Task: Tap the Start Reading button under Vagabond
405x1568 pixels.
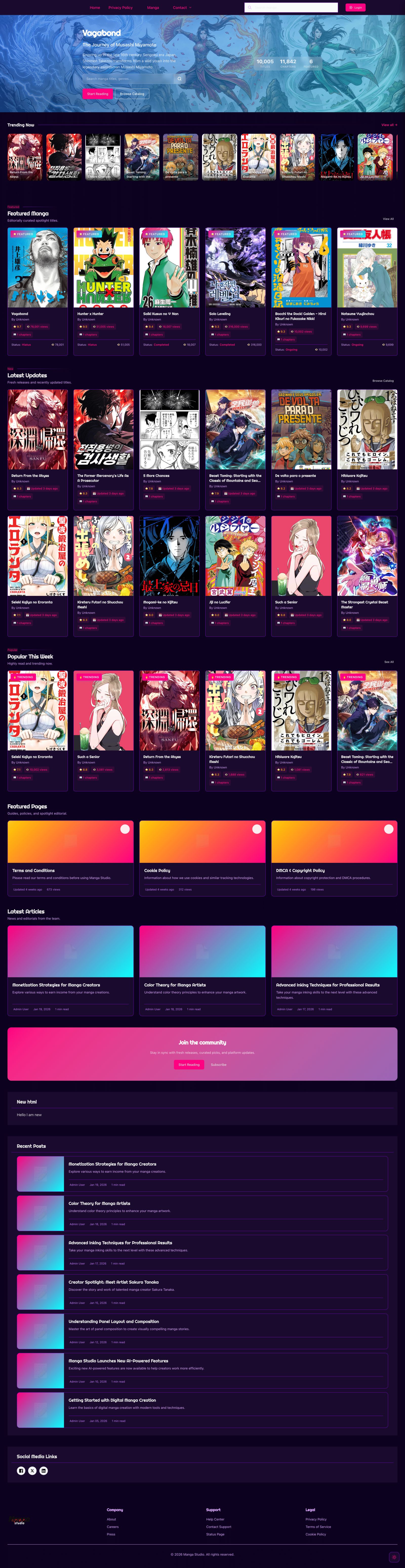Action: pos(97,94)
